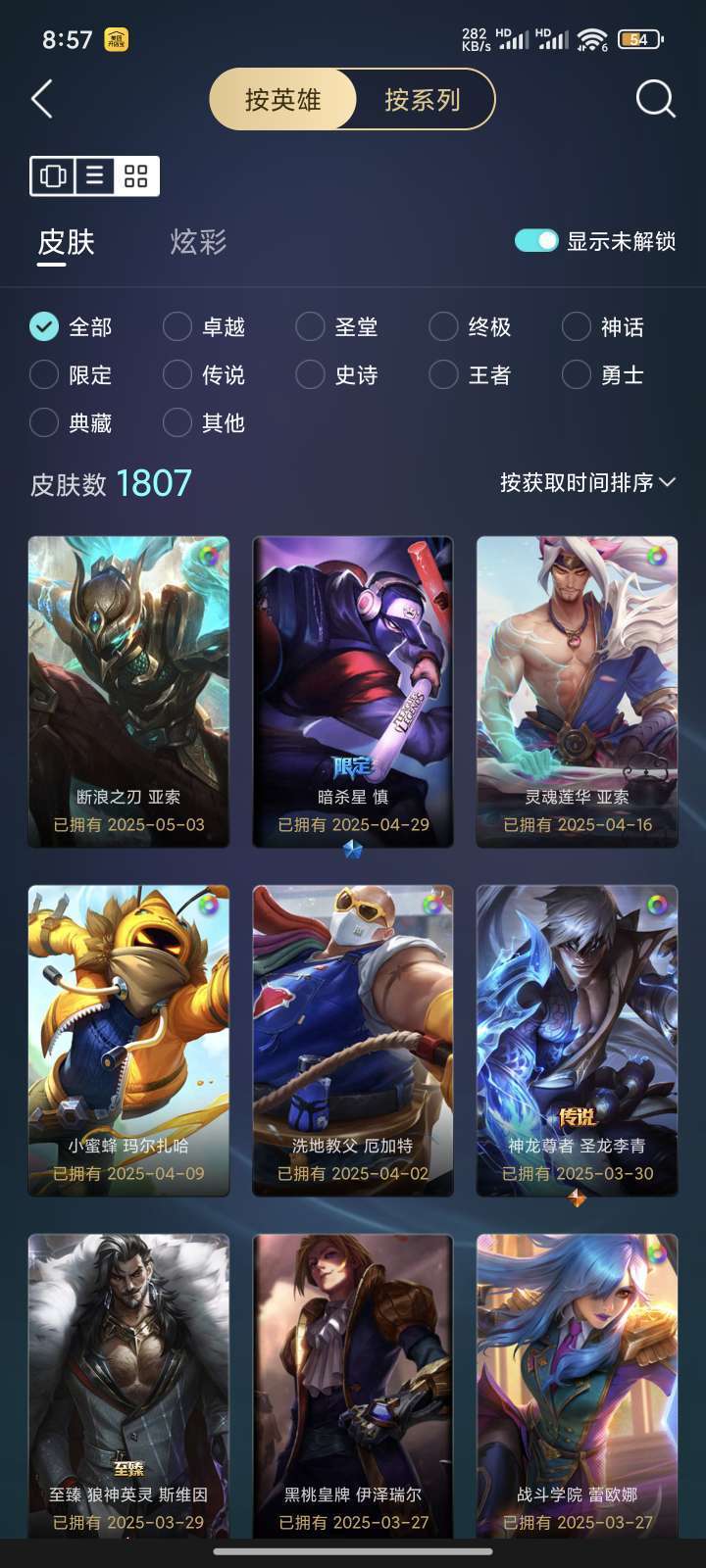The height and width of the screenshot is (1568, 706).
Task: Select the 典藏 filter
Action: coord(71,422)
